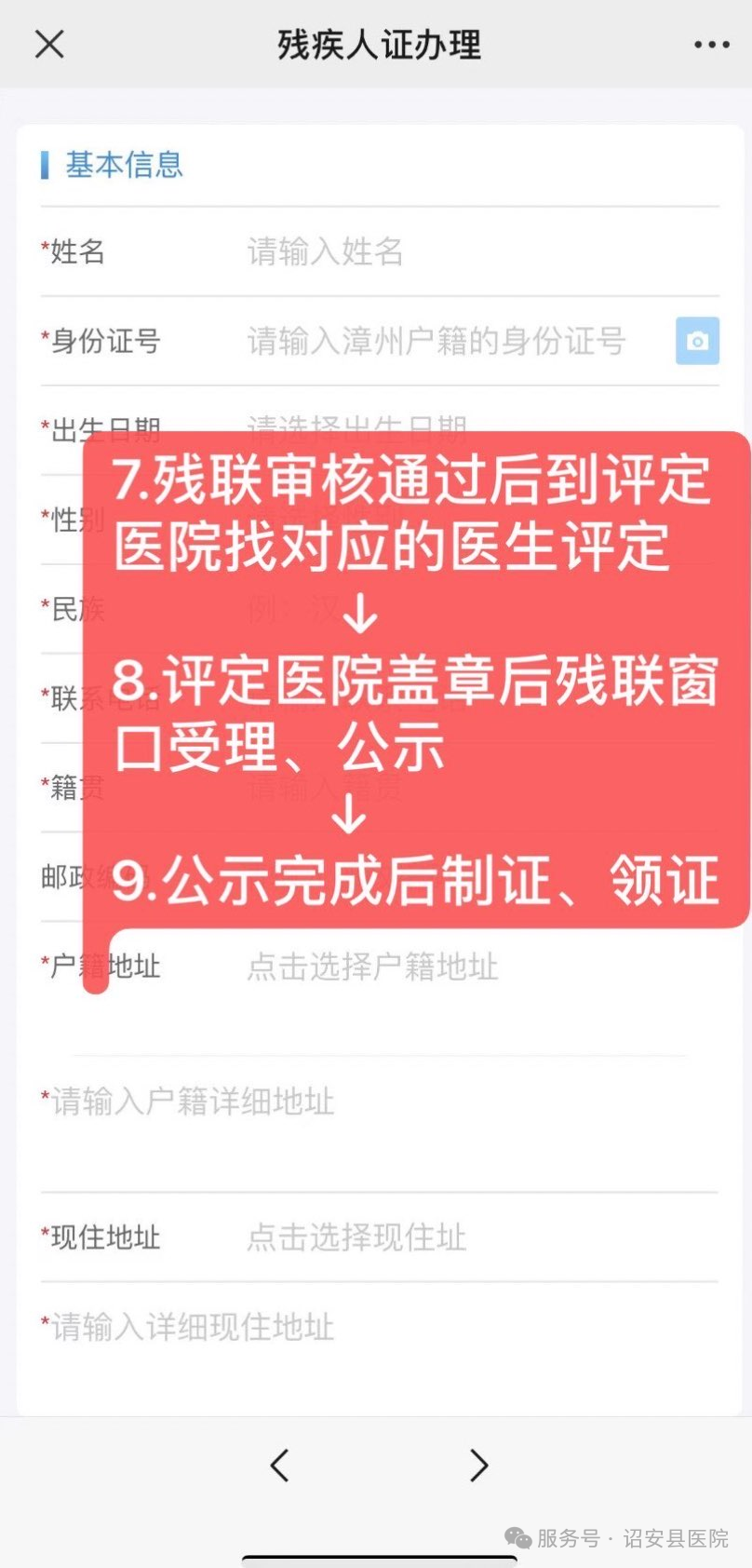Close the 残疾人证办理 page
752x1568 pixels.
[49, 44]
